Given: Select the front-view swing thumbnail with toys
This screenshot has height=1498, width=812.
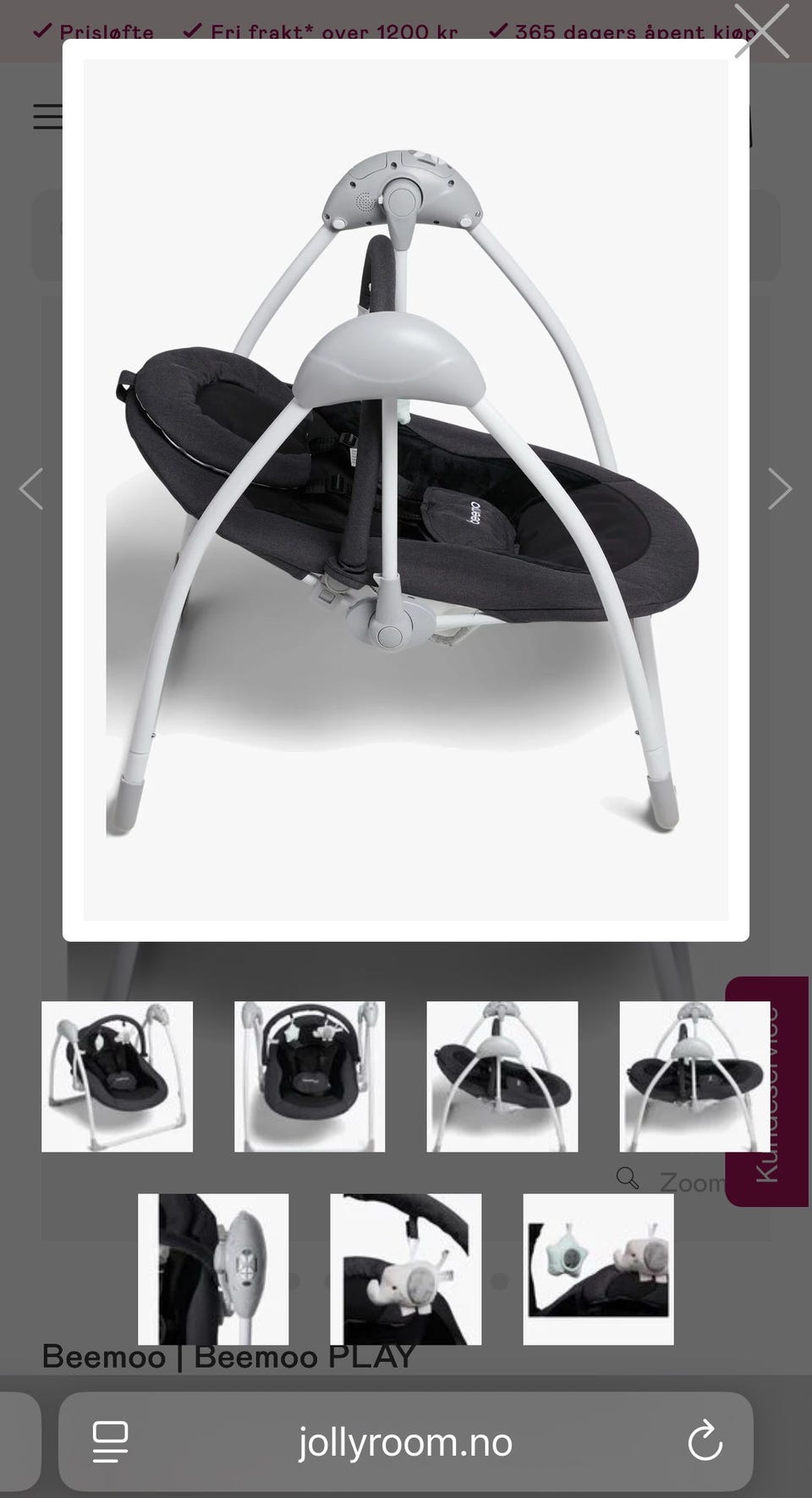Looking at the screenshot, I should (x=310, y=1077).
